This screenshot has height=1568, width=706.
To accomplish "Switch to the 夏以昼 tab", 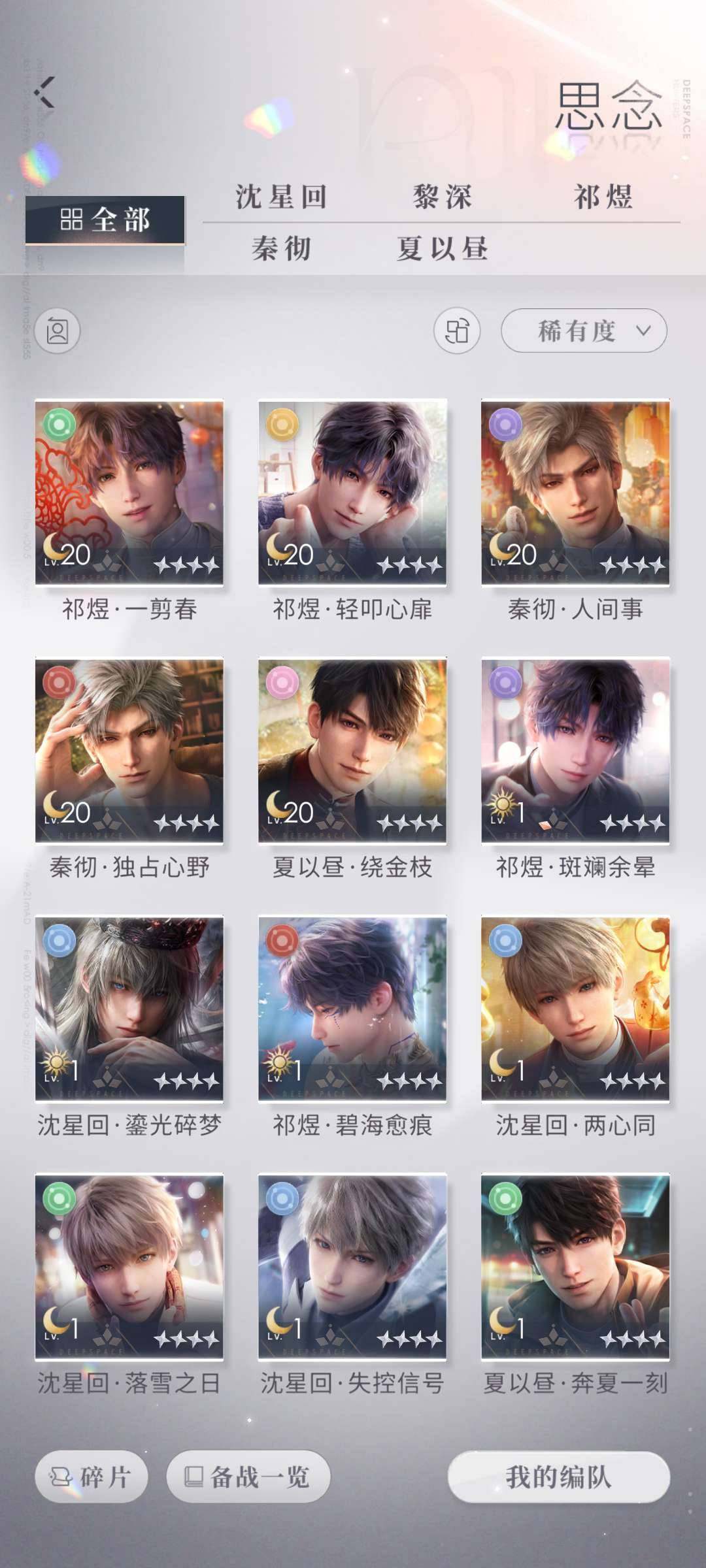I will pos(442,249).
